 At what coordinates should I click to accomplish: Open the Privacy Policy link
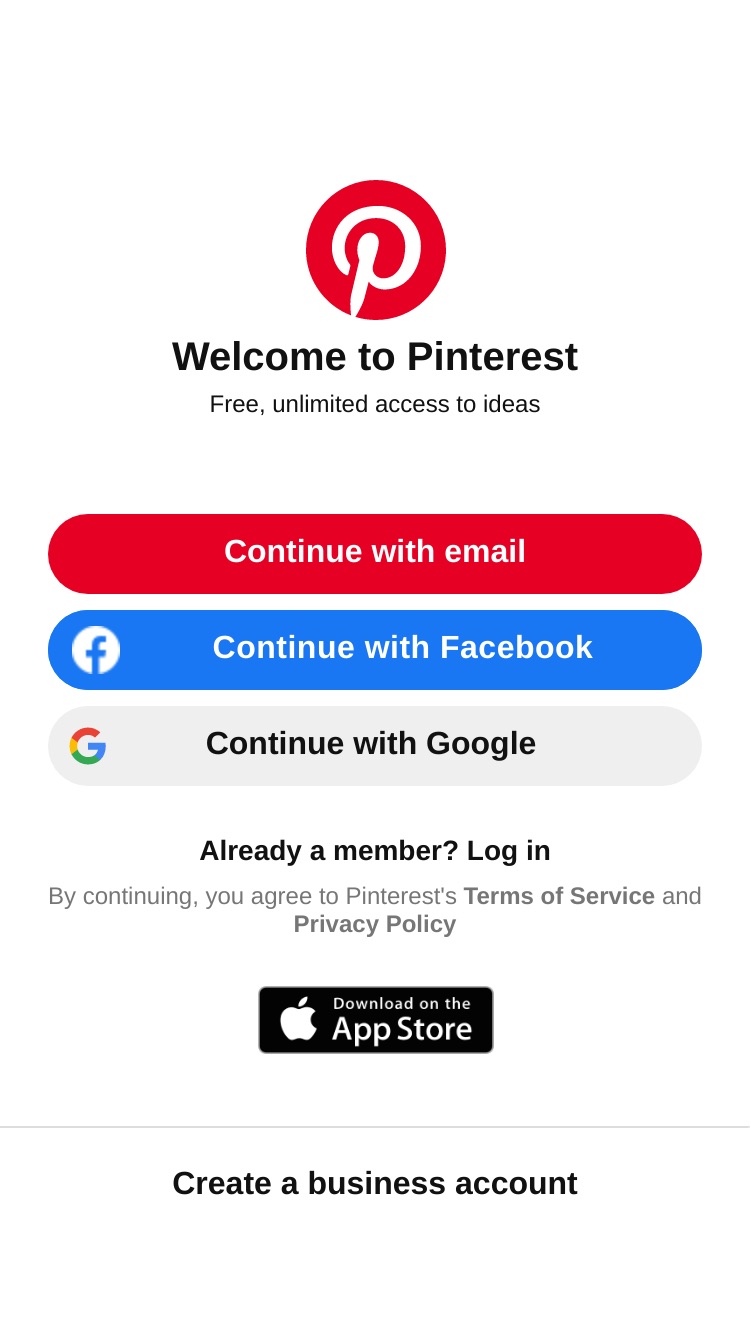pos(375,924)
